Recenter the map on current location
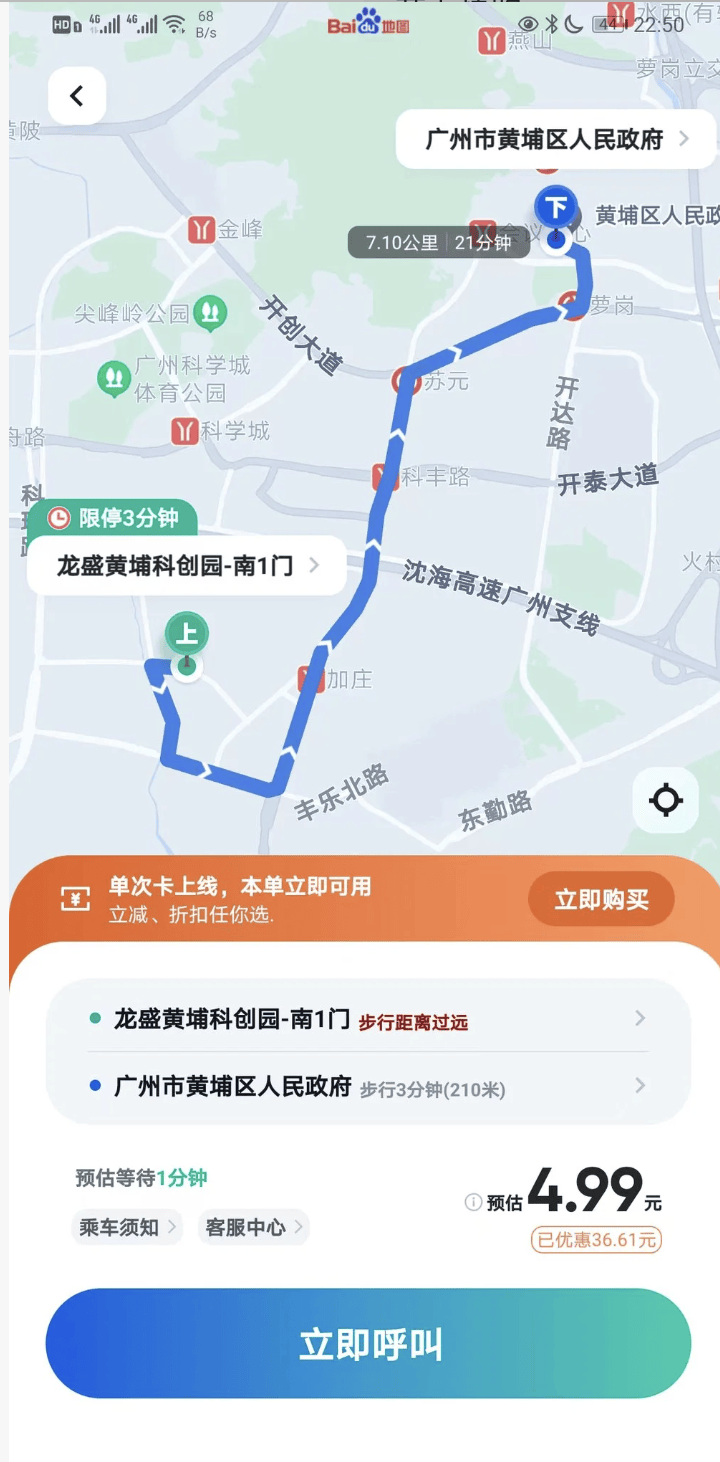 pyautogui.click(x=665, y=800)
